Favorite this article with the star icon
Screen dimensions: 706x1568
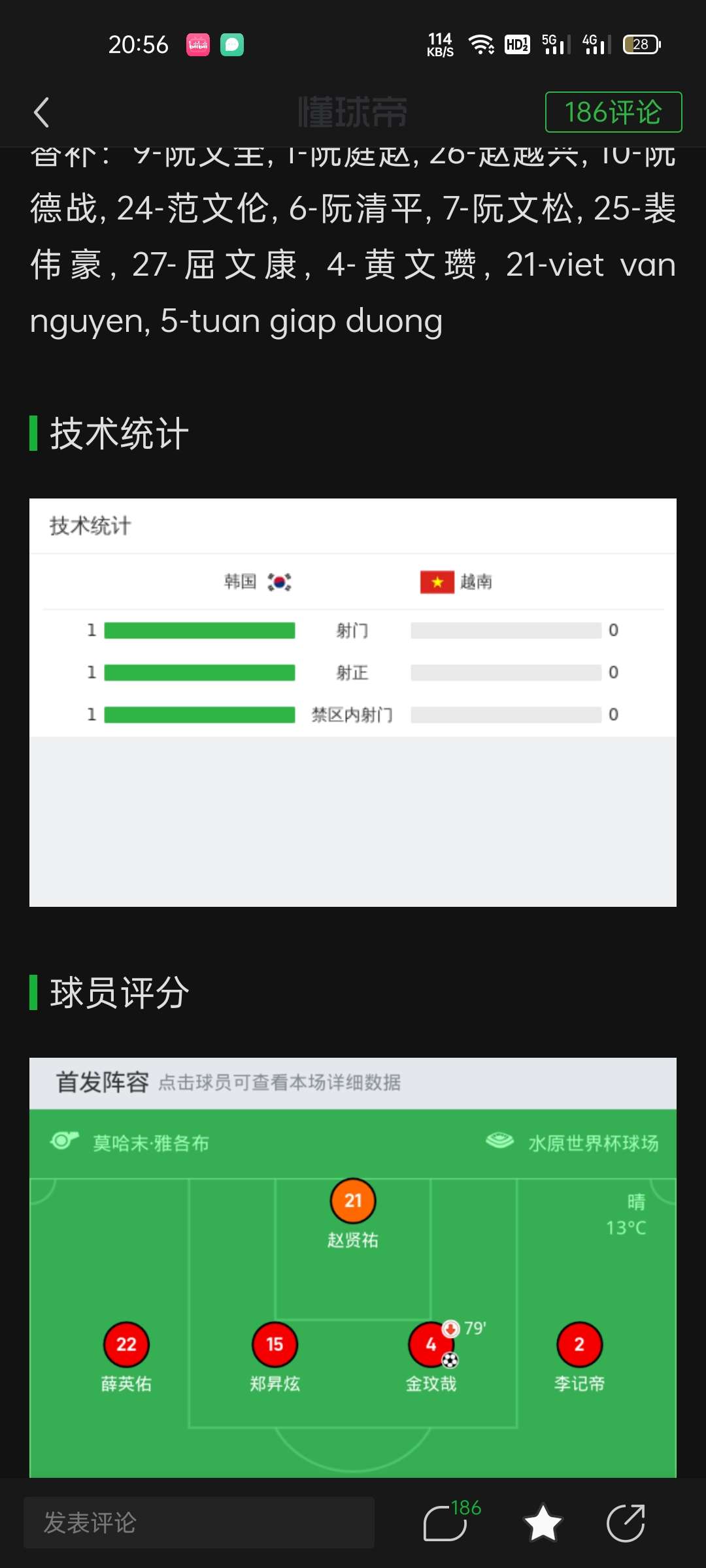coord(543,1522)
